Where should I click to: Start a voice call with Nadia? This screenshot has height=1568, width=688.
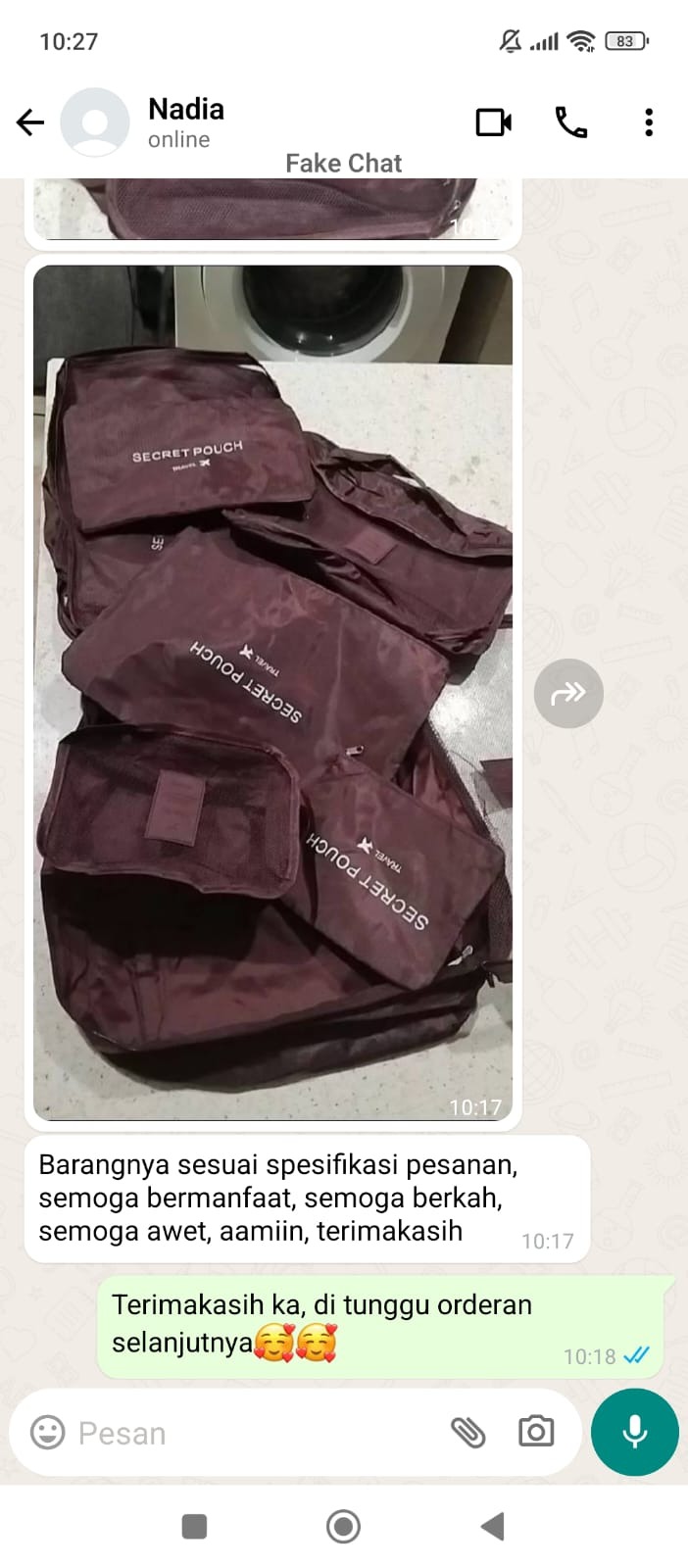click(x=570, y=122)
